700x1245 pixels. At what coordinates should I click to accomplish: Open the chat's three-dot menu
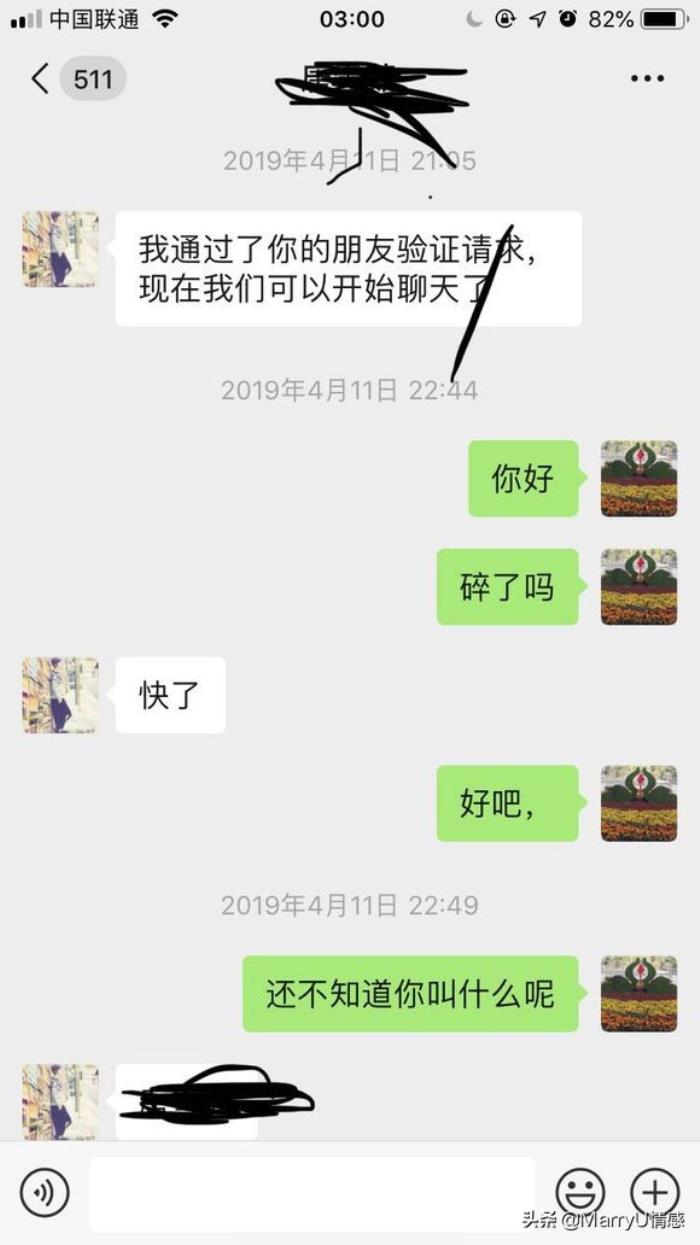(x=647, y=78)
